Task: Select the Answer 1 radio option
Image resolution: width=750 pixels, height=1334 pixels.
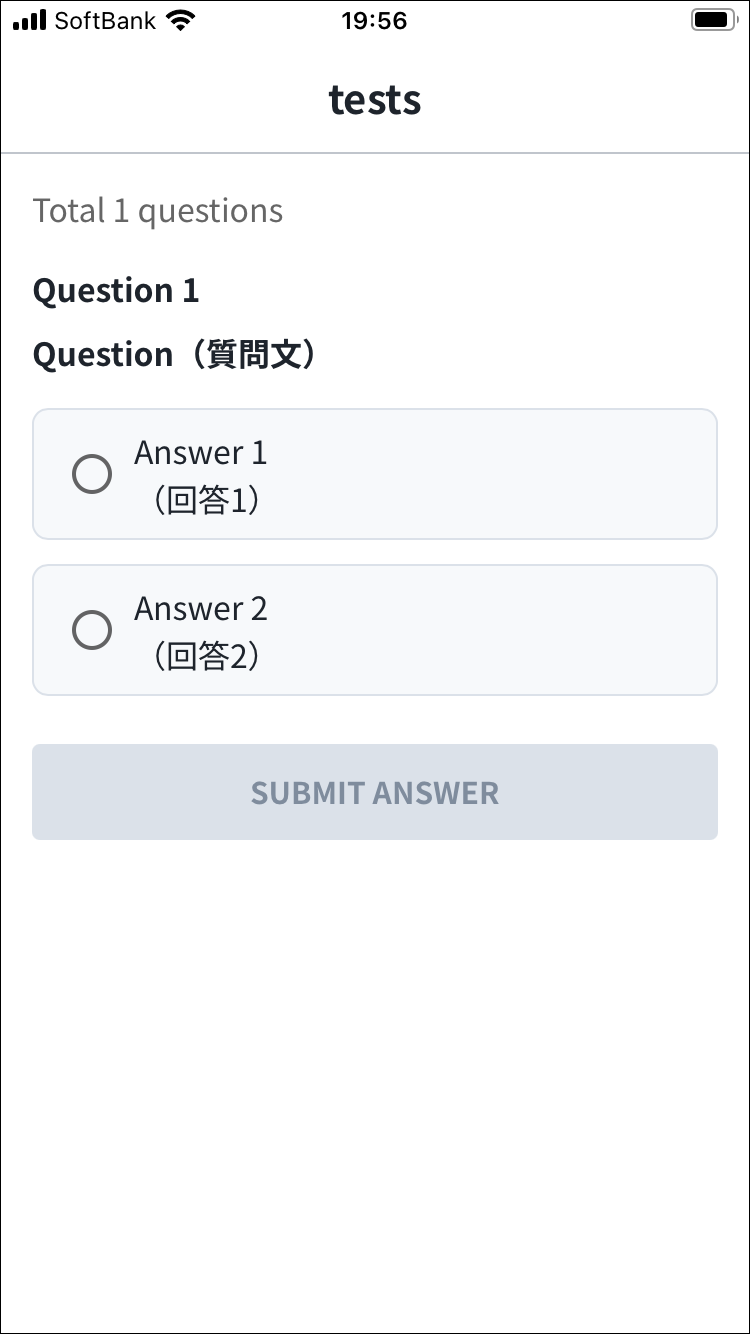Action: [x=92, y=474]
